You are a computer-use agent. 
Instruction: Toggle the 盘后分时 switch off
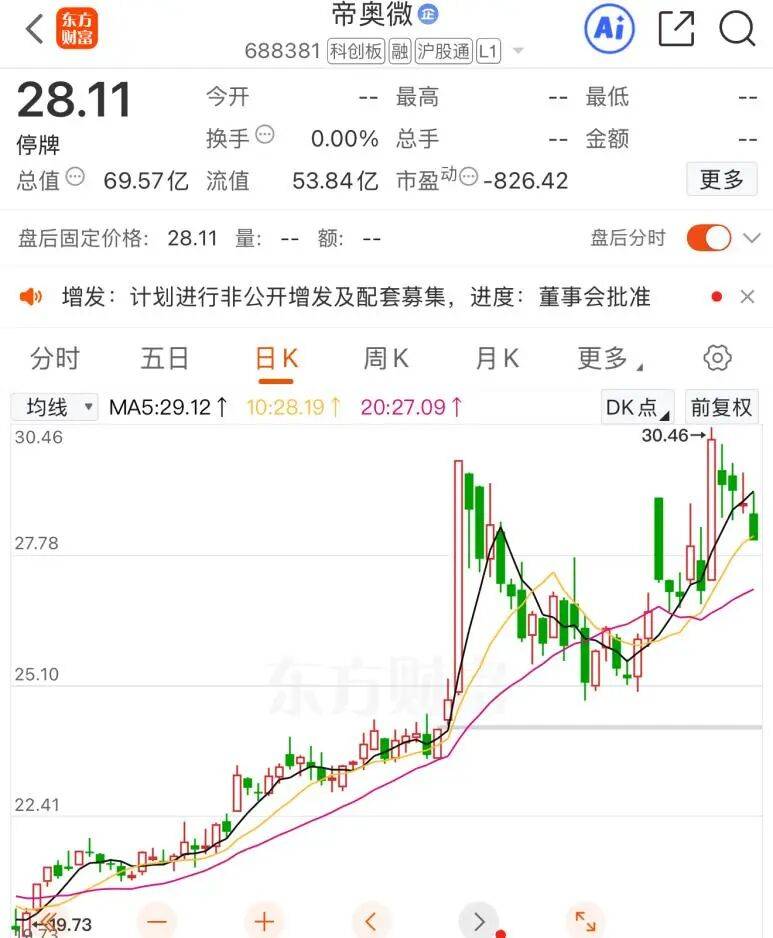pyautogui.click(x=709, y=238)
